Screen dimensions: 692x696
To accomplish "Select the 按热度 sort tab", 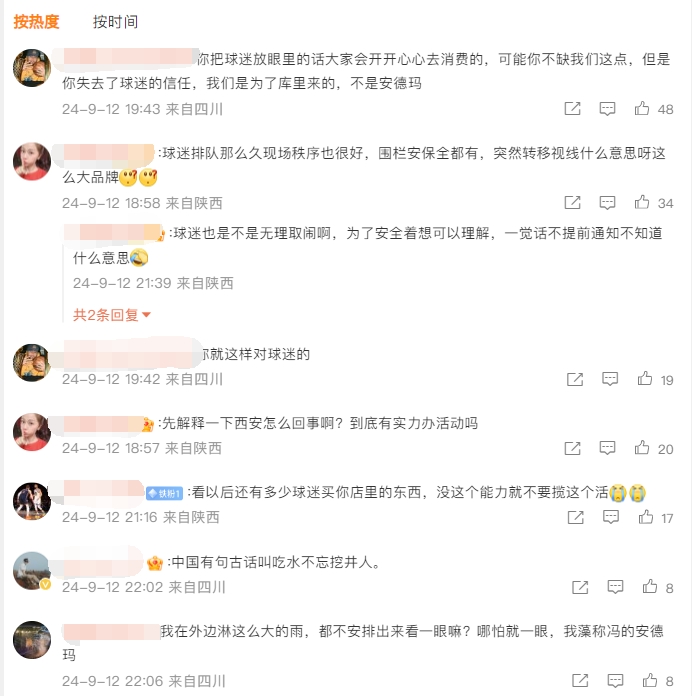I will (36, 21).
